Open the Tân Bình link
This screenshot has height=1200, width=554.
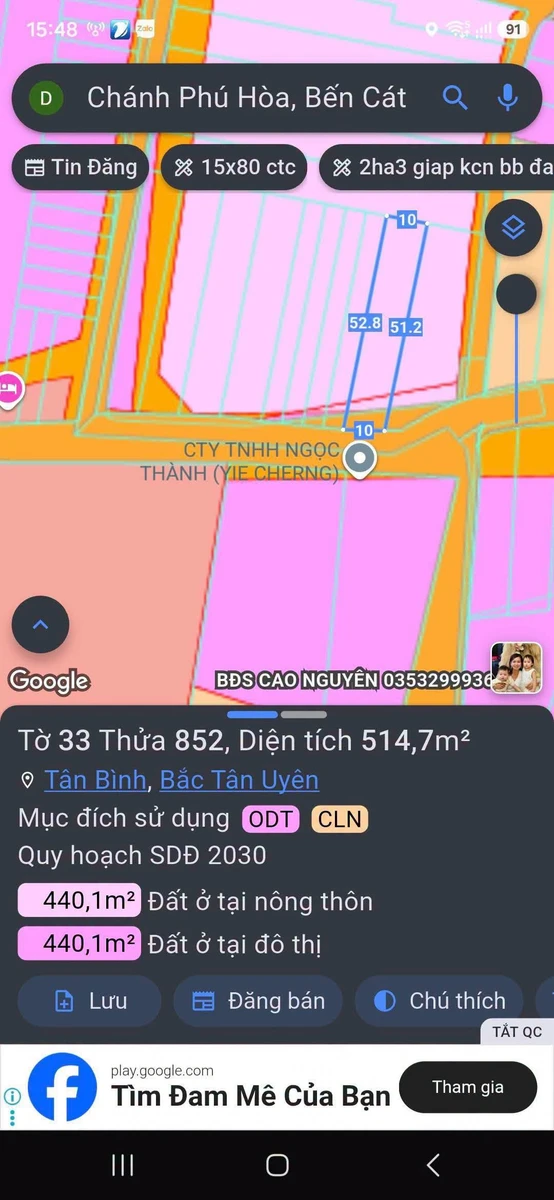[96, 780]
